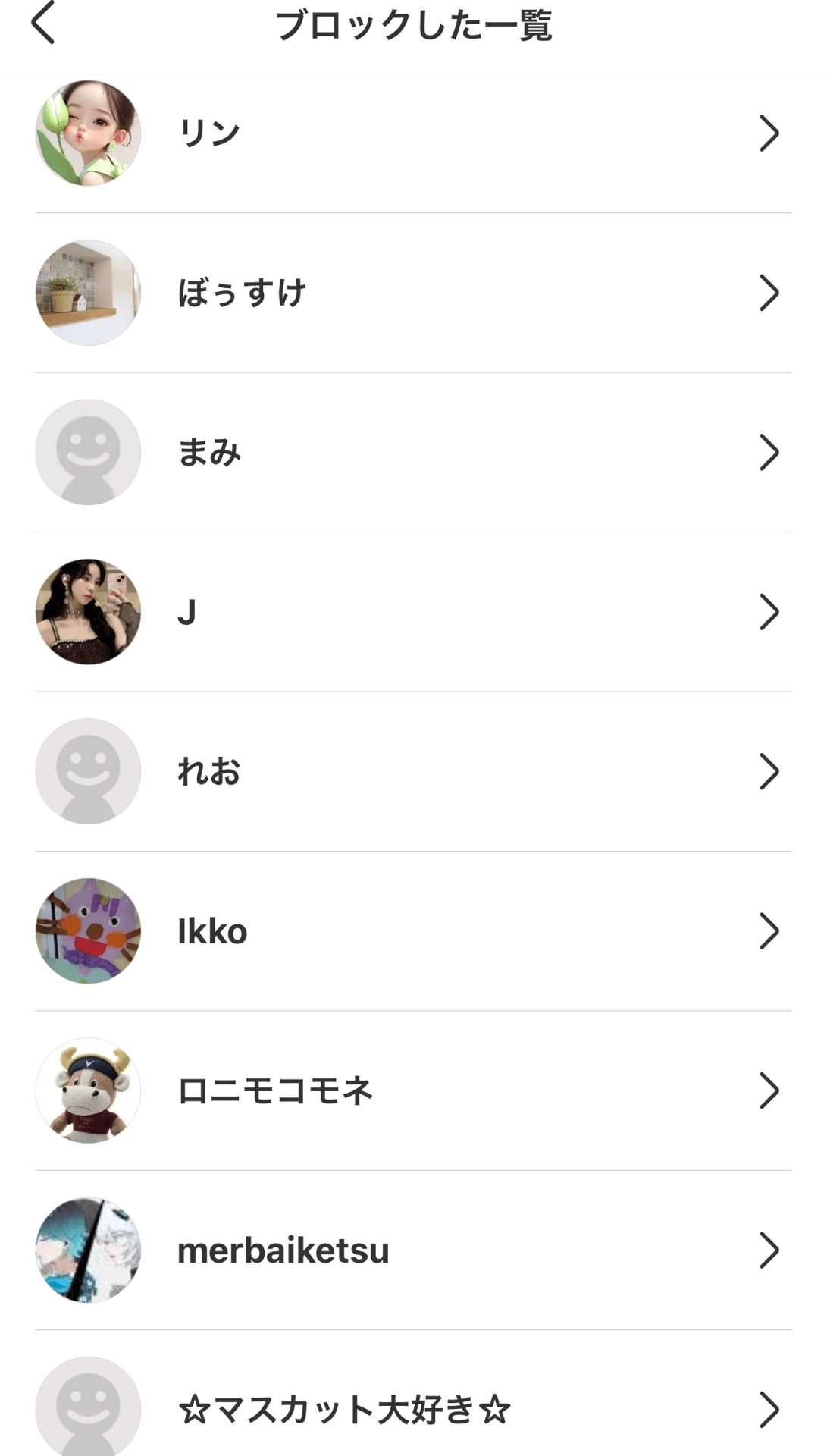Open J's selfie profile icon

(88, 611)
